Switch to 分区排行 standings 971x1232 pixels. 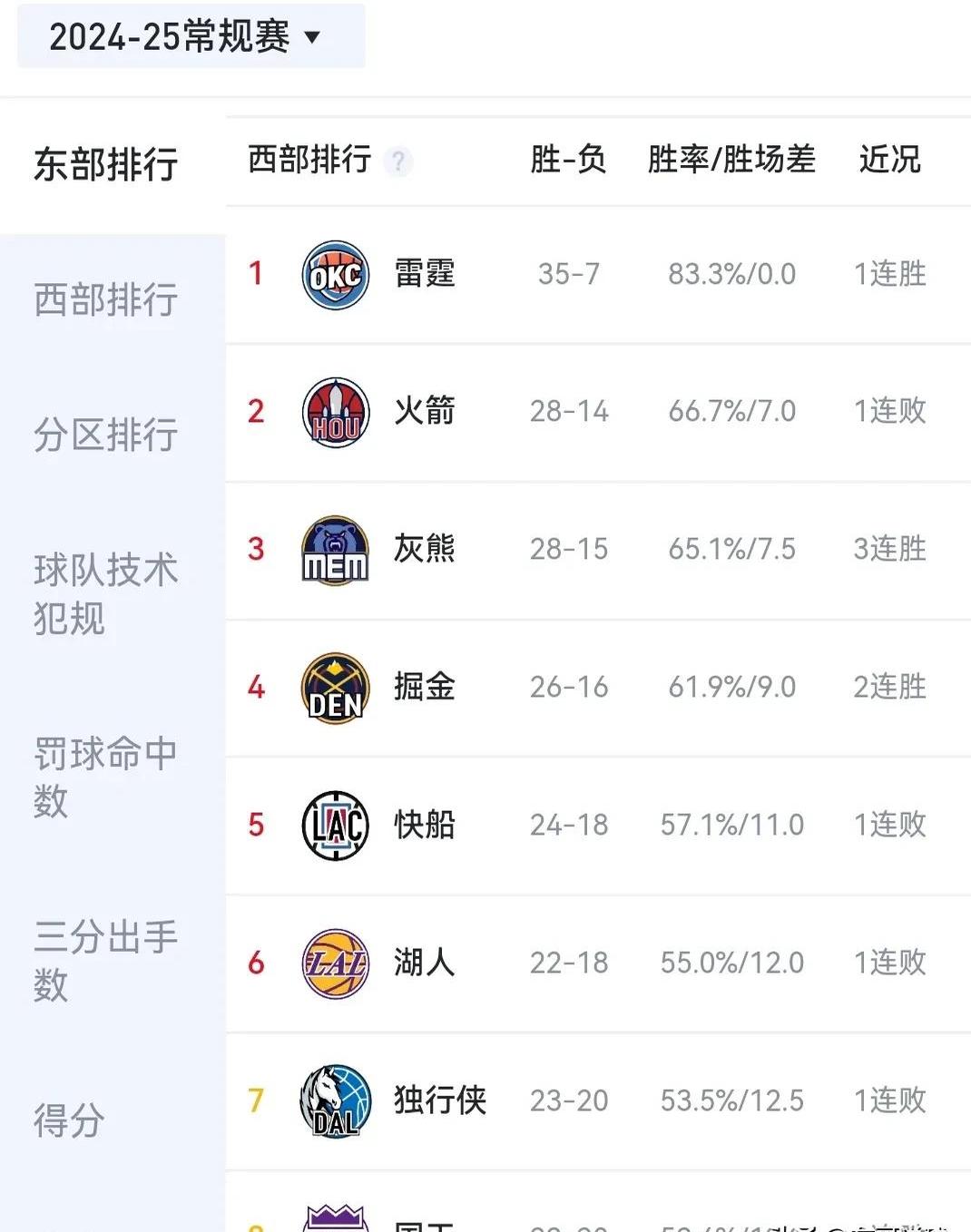pos(106,435)
